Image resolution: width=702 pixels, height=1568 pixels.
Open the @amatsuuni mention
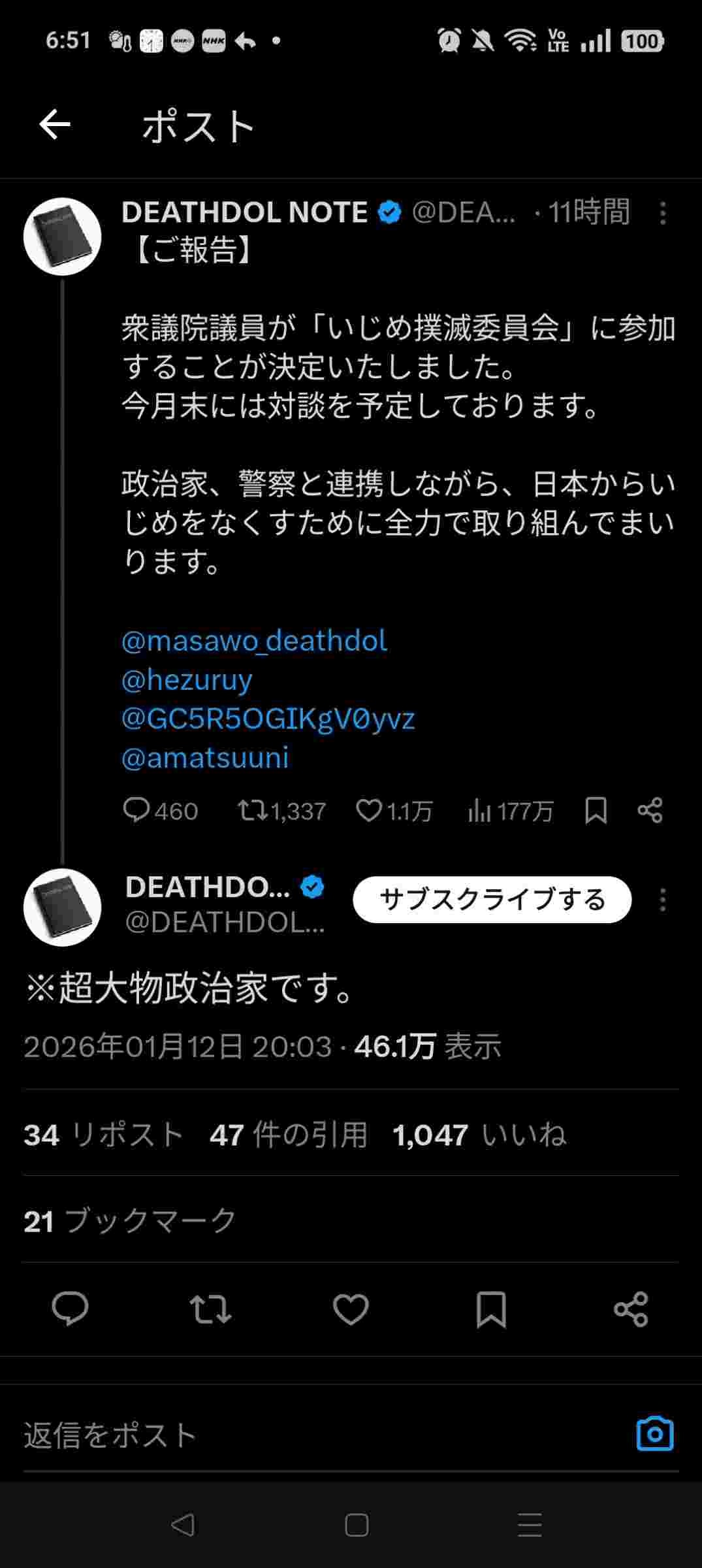tap(205, 758)
